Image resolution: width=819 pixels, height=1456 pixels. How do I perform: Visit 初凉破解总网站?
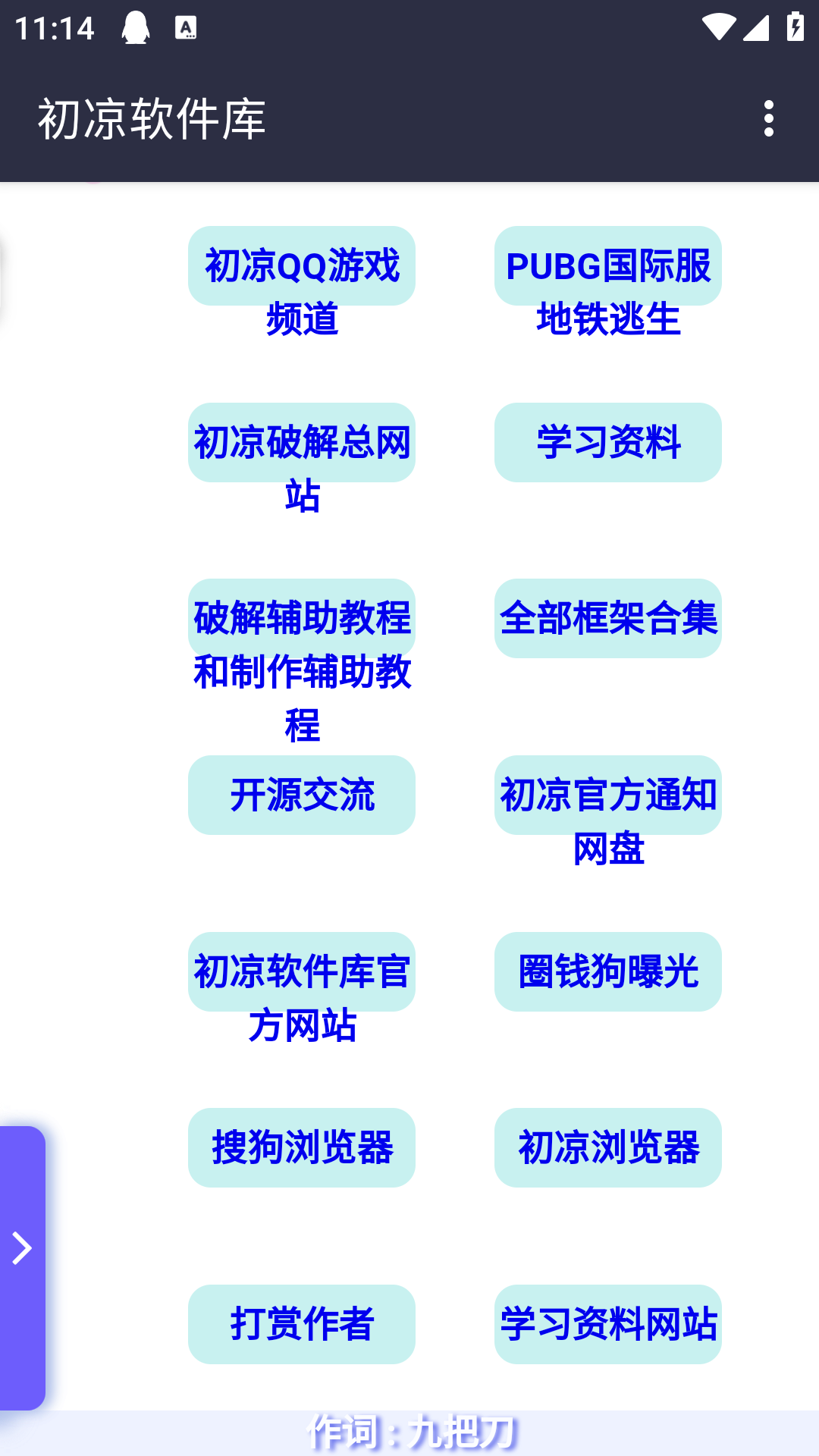point(302,443)
